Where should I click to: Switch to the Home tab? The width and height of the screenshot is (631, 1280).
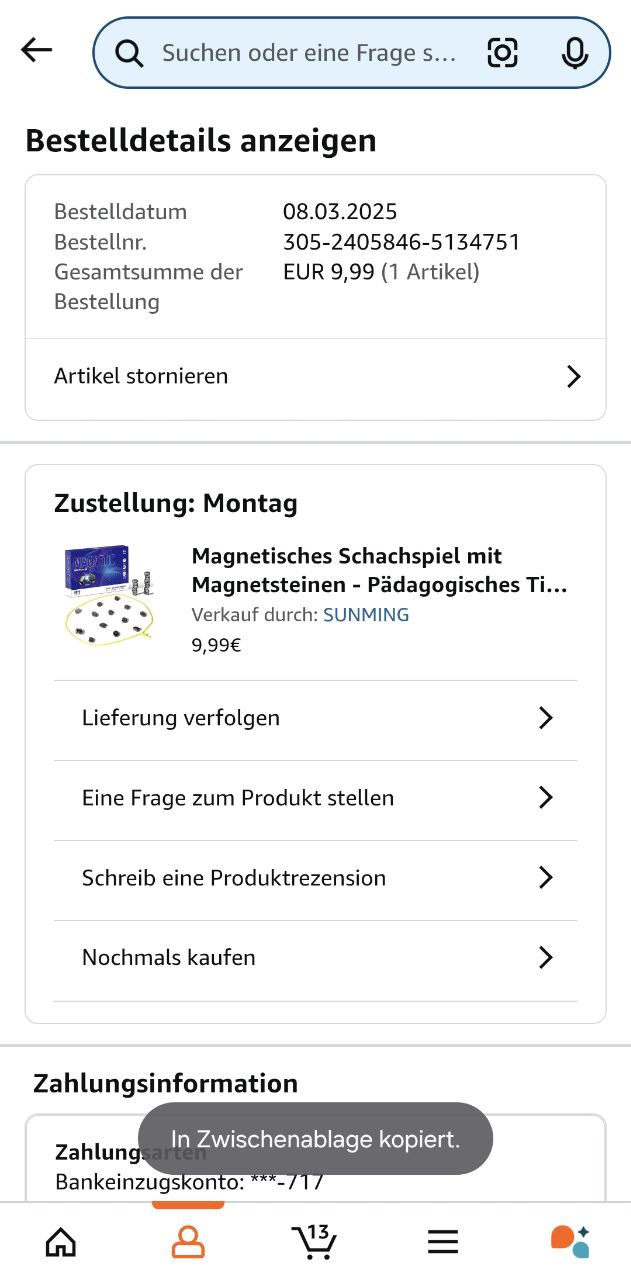[61, 1242]
